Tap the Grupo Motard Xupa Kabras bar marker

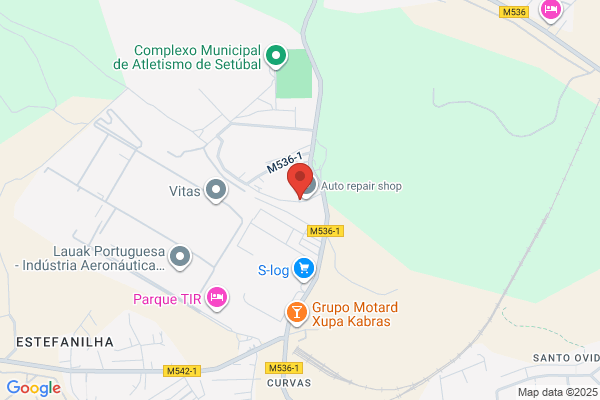297,313
